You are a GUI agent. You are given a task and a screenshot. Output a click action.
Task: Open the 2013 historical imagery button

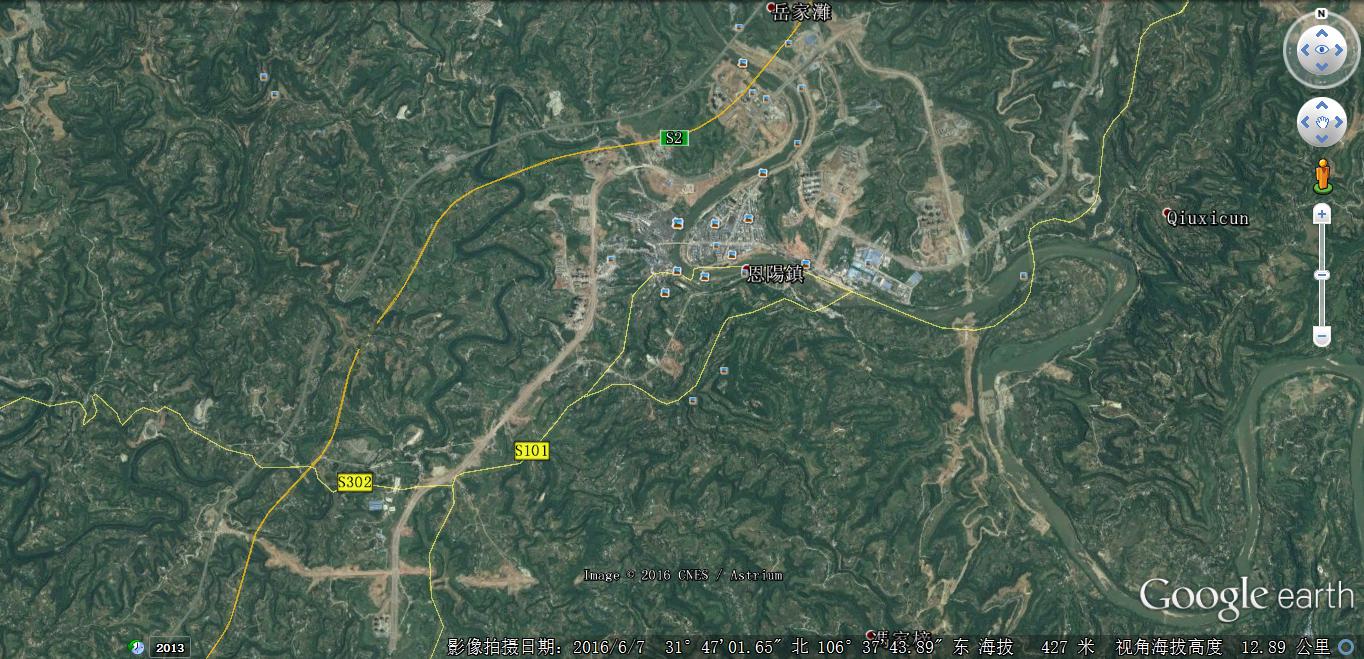160,648
